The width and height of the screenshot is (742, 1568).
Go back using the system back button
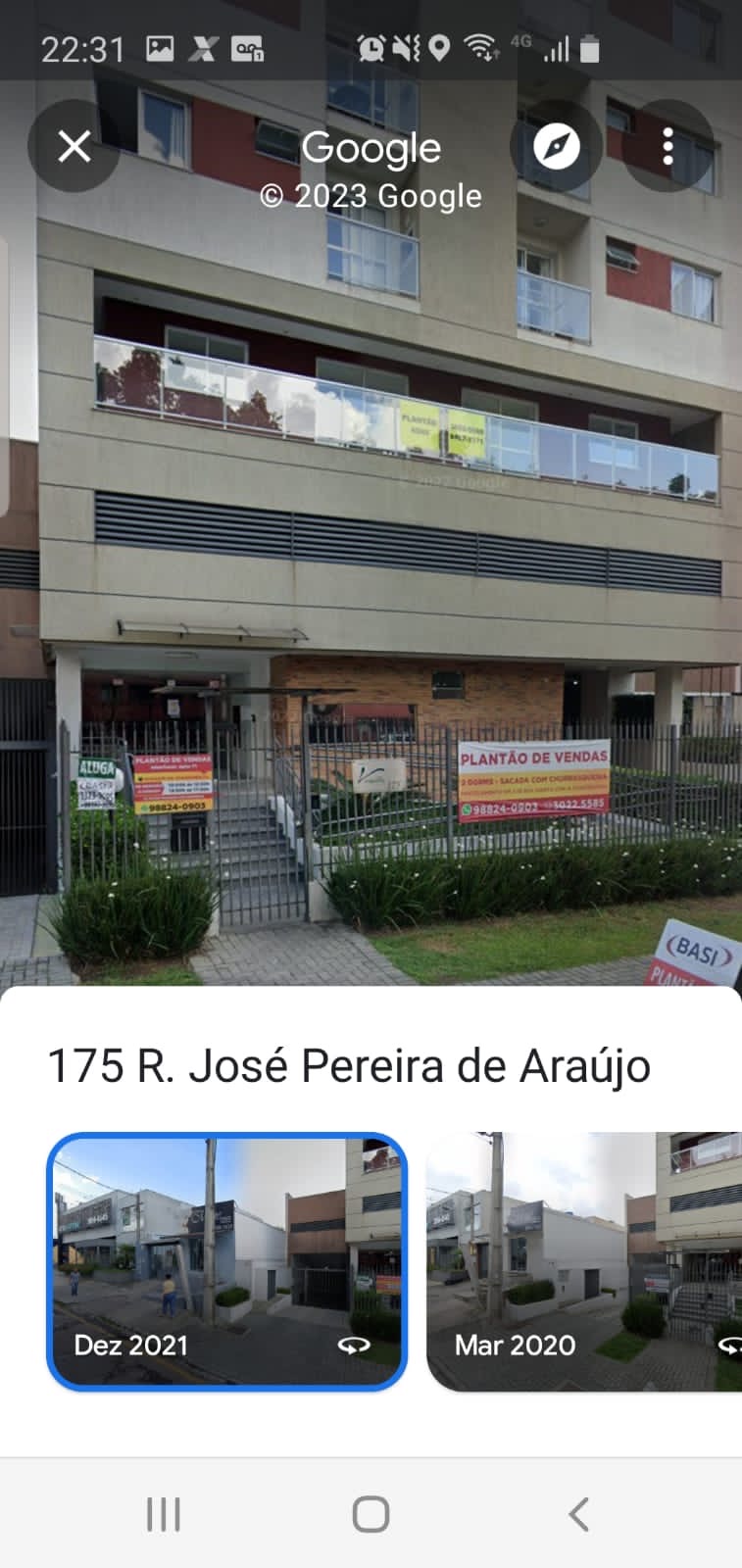tap(578, 1514)
